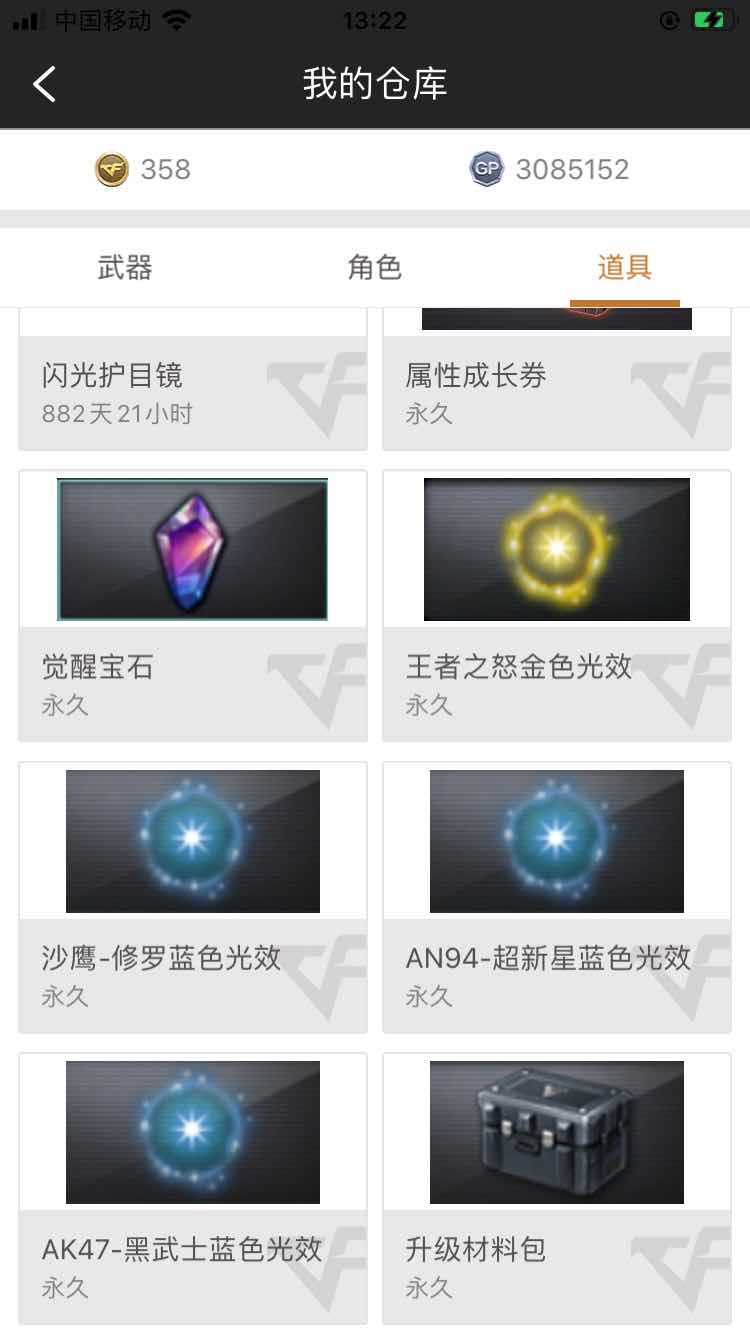View AN94-超新星蓝色光效 item
The height and width of the screenshot is (1334, 750).
(556, 897)
